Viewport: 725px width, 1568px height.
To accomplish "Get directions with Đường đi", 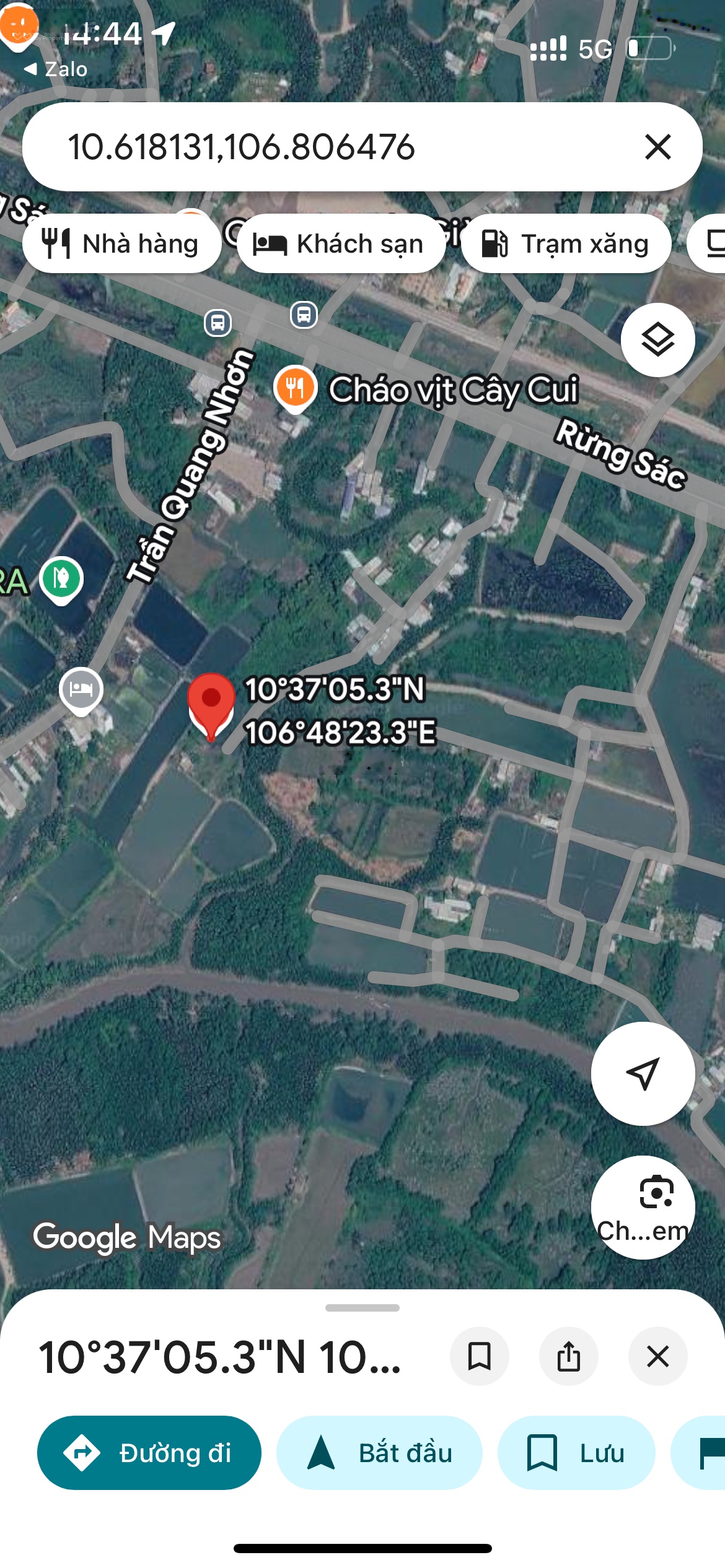I will click(149, 1453).
